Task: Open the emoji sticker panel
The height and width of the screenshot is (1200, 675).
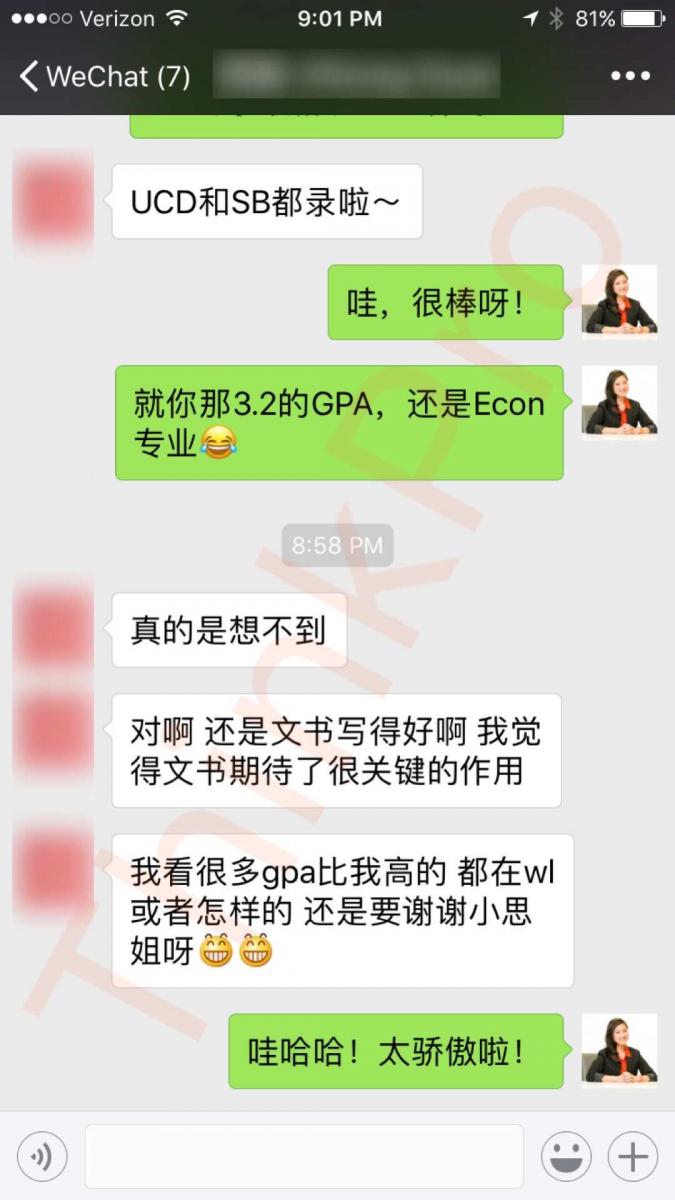Action: 566,1157
